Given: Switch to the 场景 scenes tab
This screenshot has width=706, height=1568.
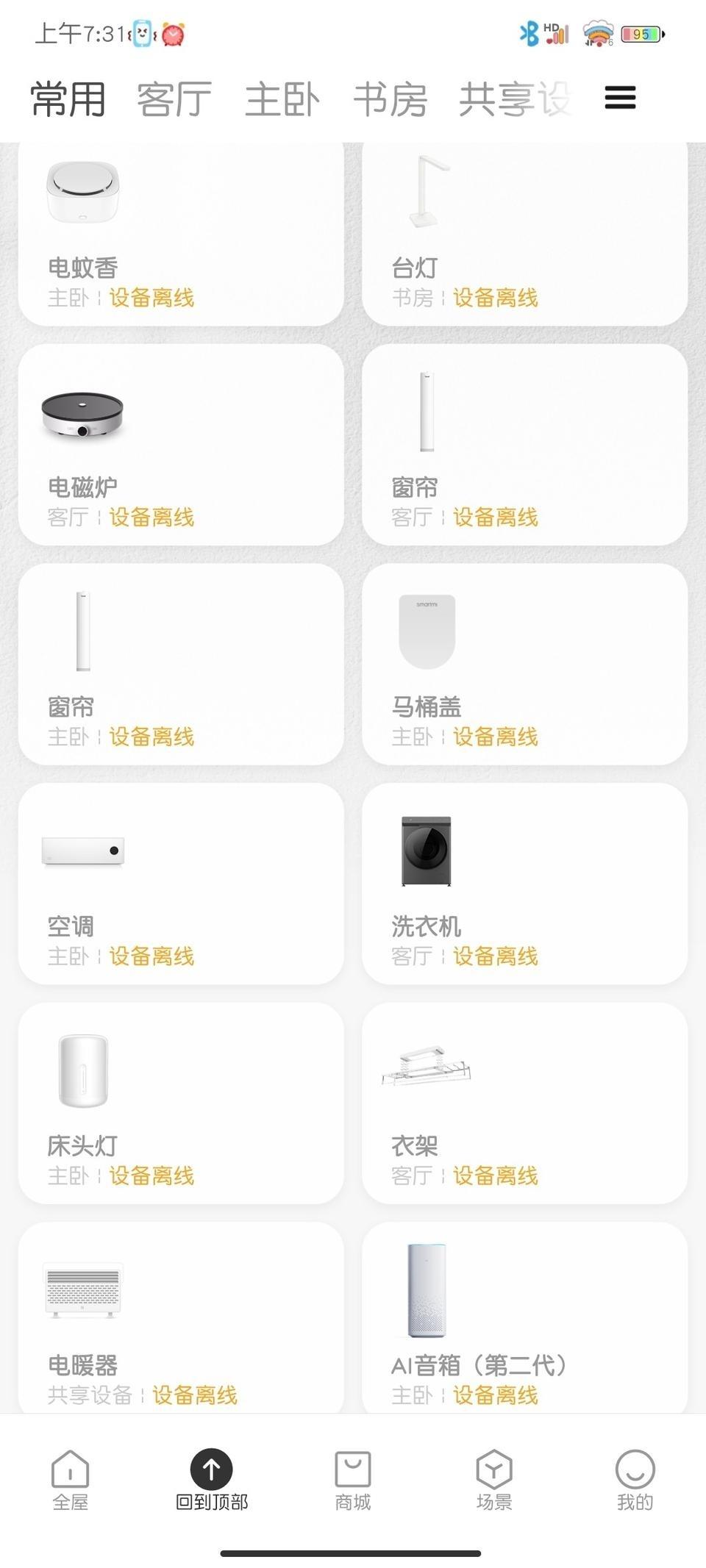Looking at the screenshot, I should 494,1479.
